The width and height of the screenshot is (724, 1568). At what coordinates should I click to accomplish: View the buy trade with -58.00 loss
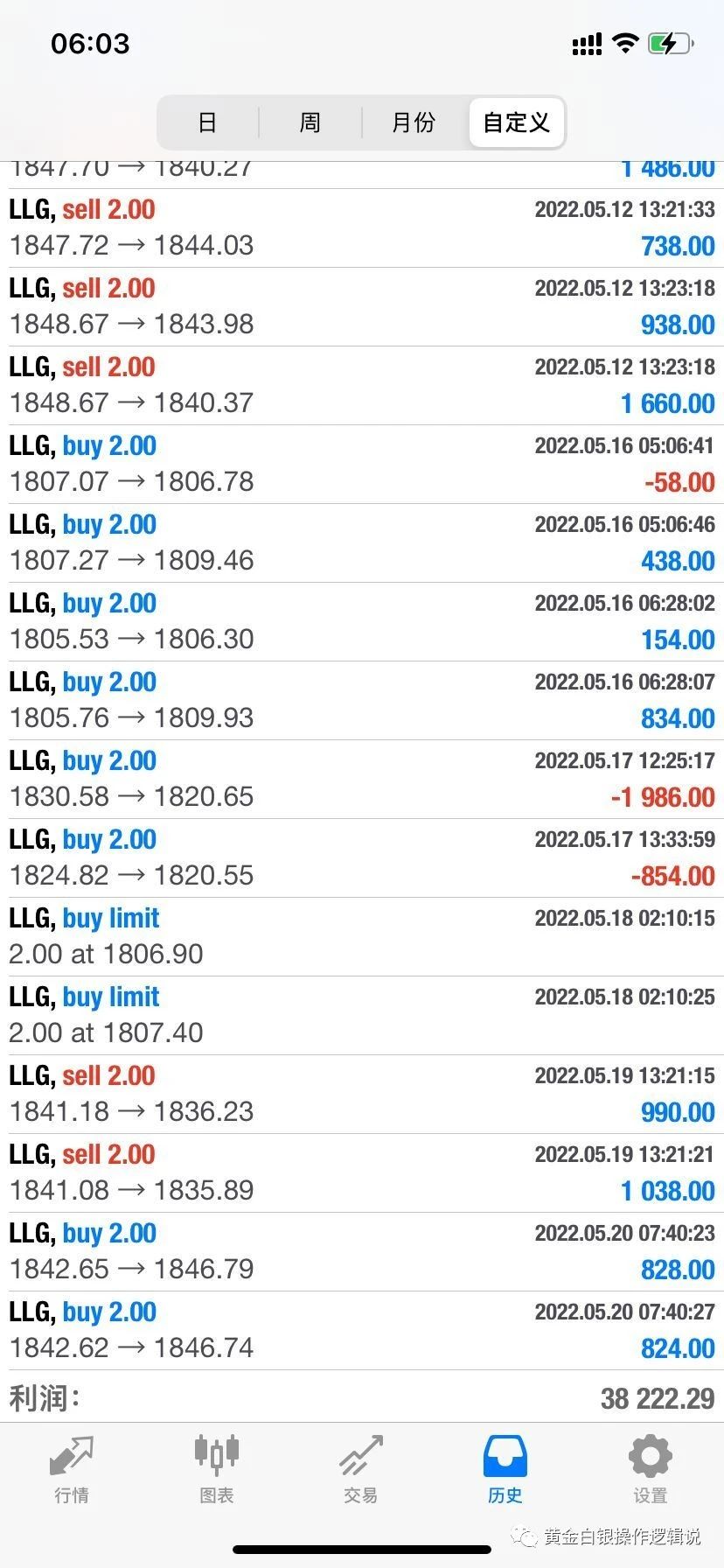362,465
